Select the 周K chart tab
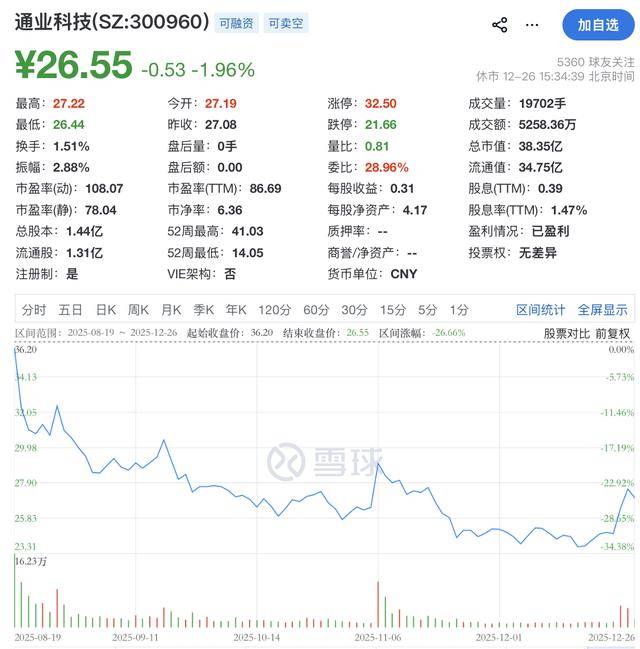 [138, 310]
